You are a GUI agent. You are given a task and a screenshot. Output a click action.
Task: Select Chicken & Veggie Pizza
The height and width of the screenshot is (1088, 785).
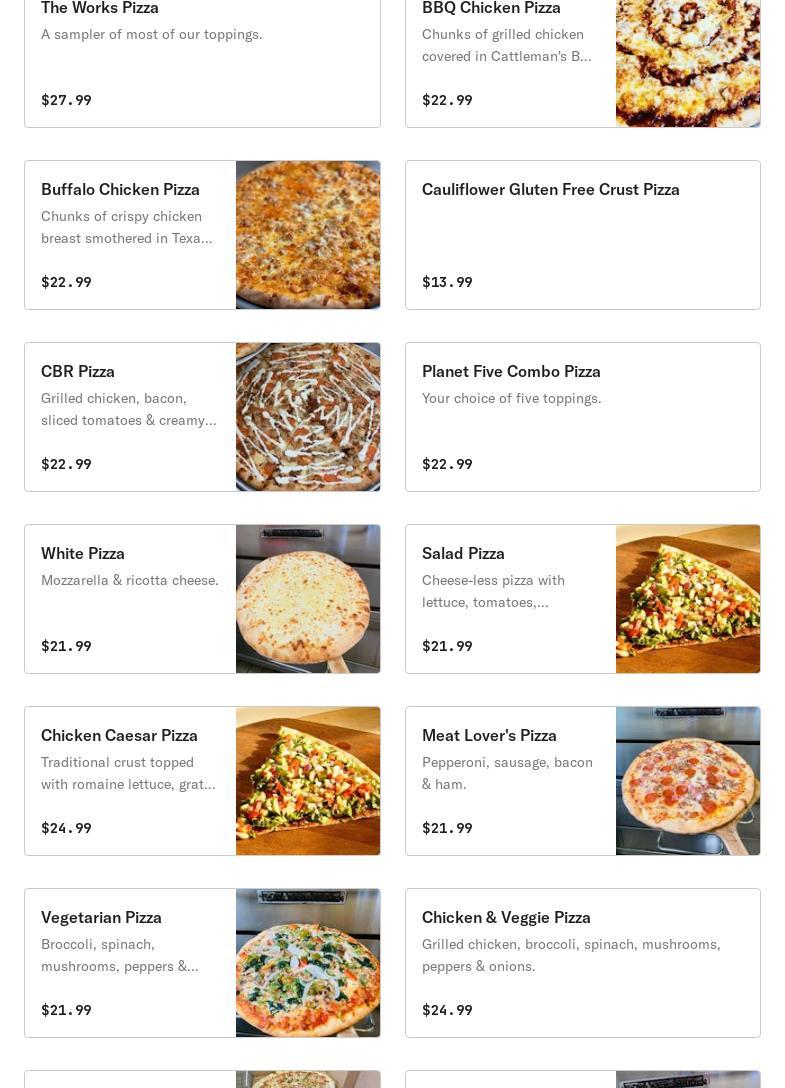pyautogui.click(x=582, y=963)
